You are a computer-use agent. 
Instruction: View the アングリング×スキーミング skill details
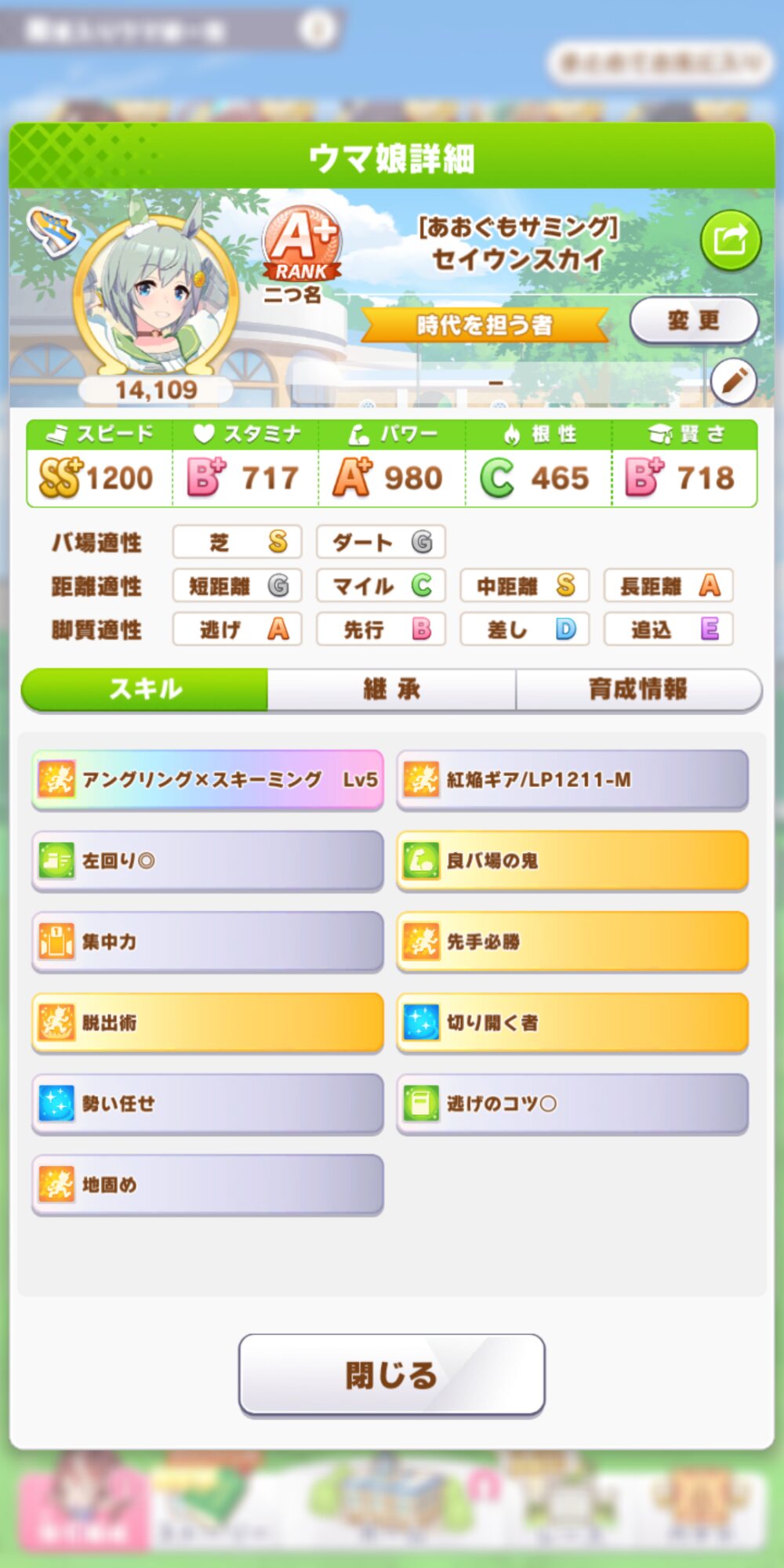pyautogui.click(x=208, y=780)
